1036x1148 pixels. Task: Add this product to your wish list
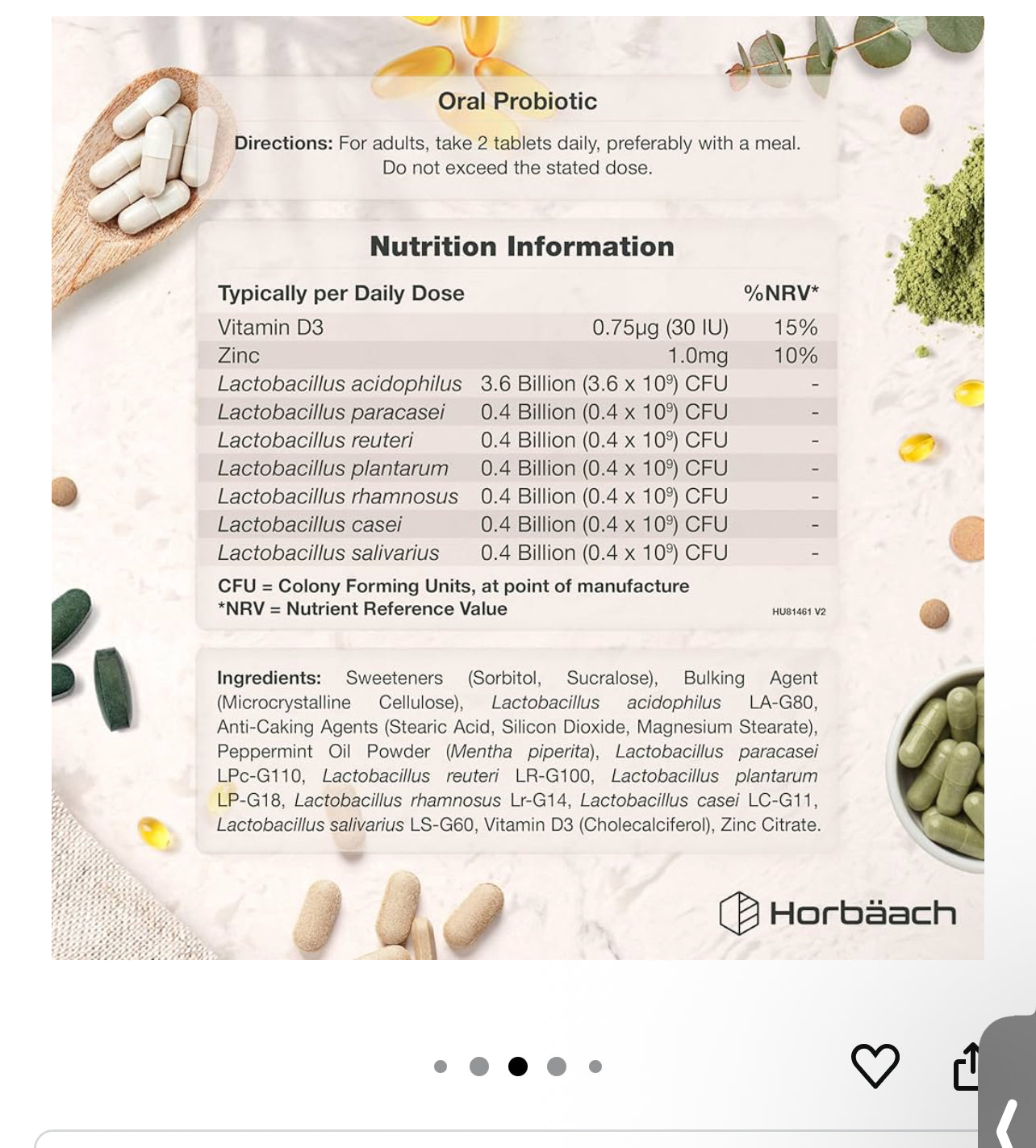(875, 1065)
